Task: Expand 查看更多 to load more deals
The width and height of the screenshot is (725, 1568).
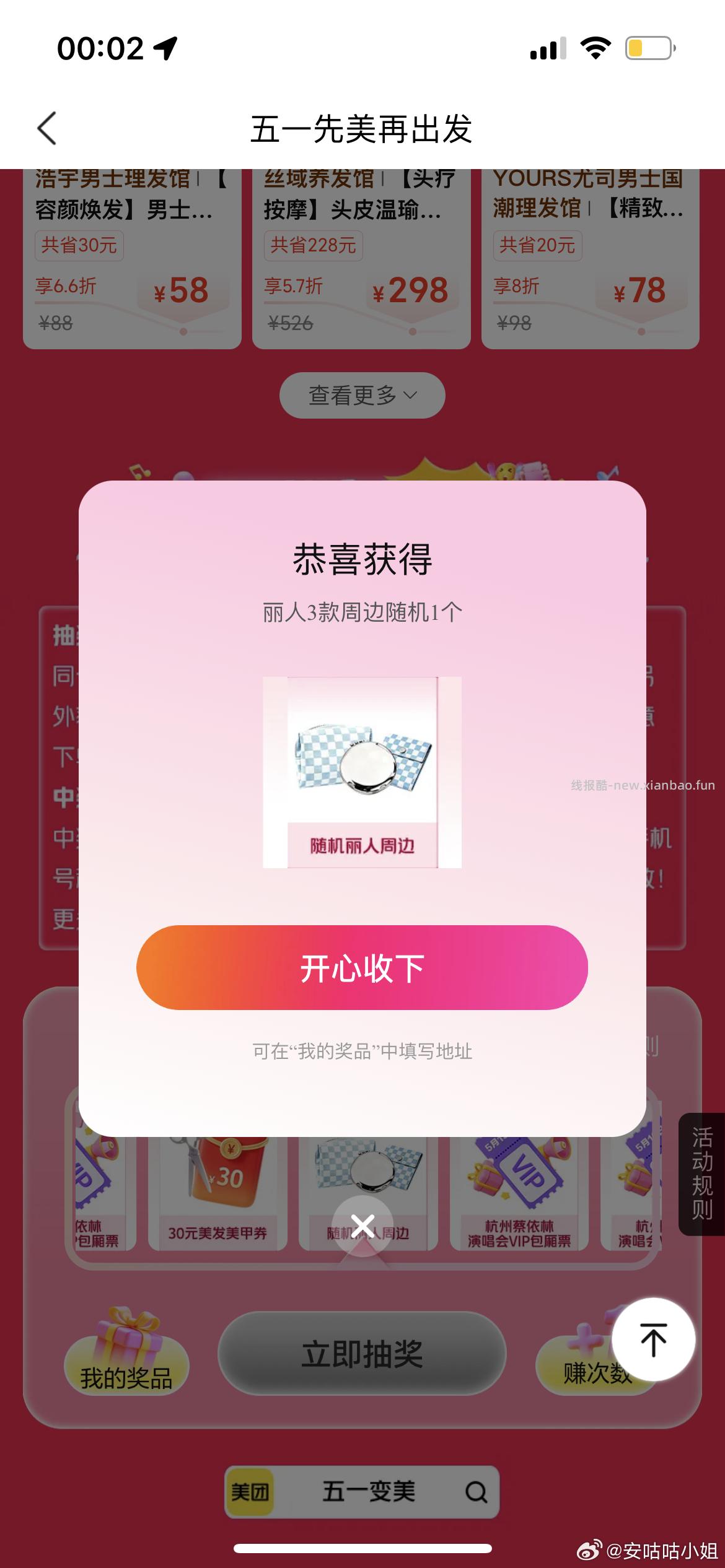Action: pyautogui.click(x=362, y=394)
